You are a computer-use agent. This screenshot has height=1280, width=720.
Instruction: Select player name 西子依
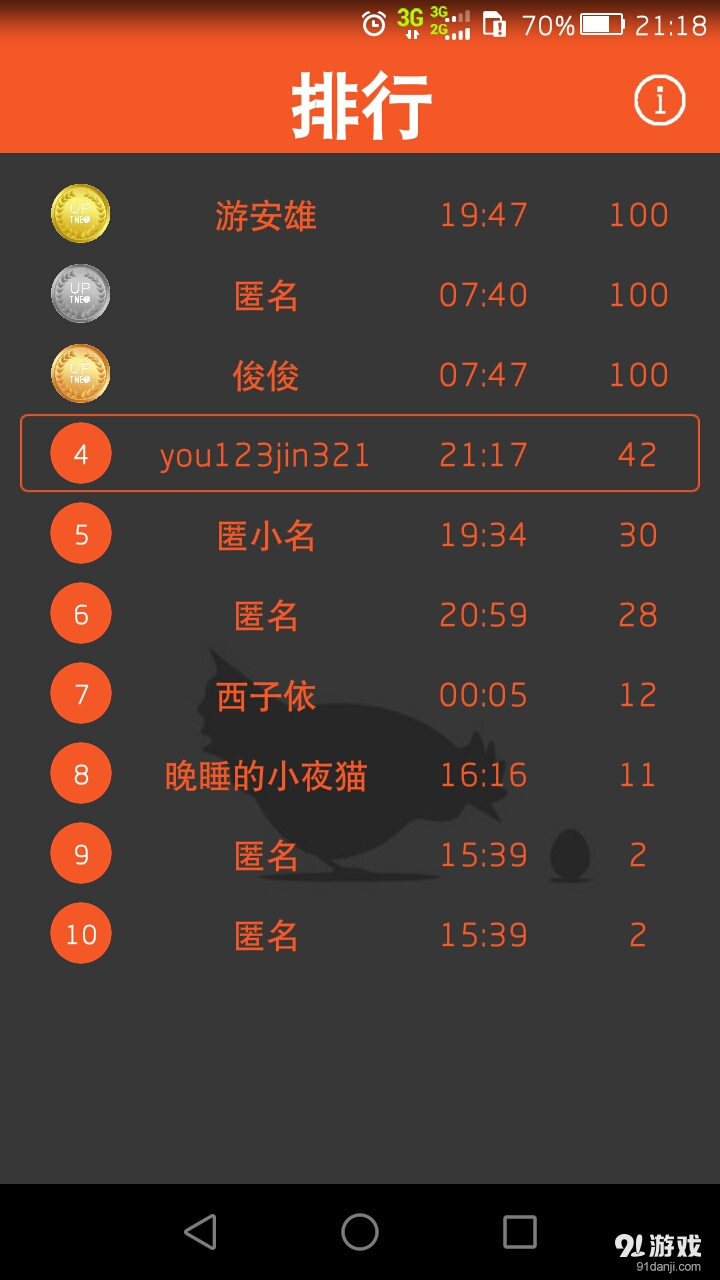265,693
